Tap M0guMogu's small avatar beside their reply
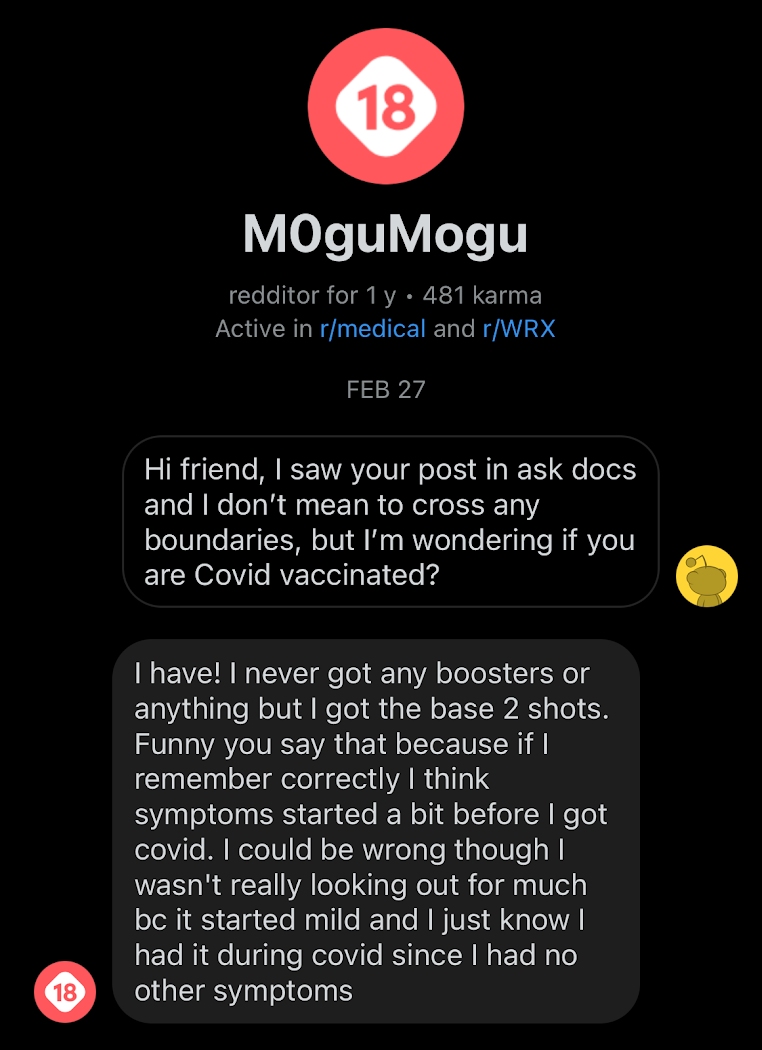The image size is (762, 1050). click(x=65, y=992)
